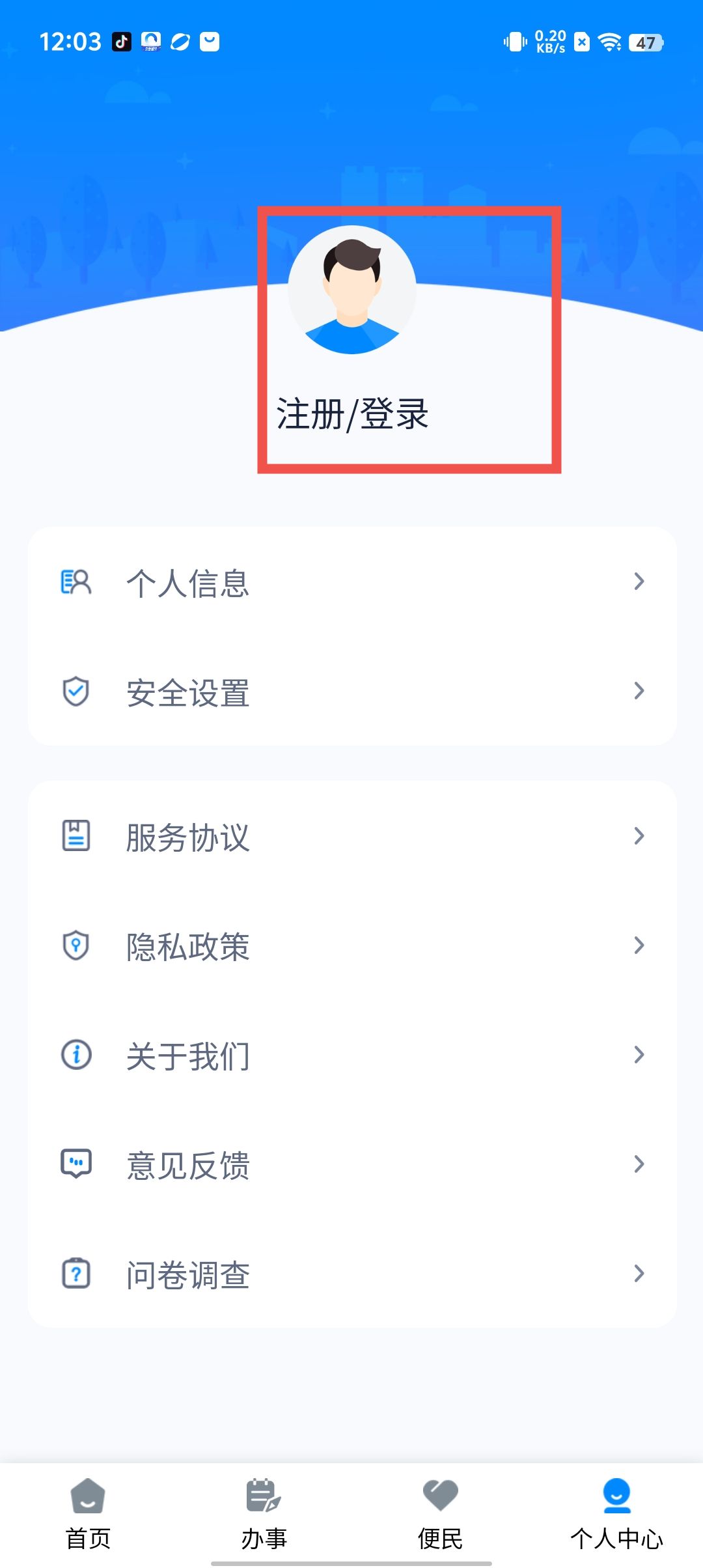Open 意见反馈 row
The width and height of the screenshot is (703, 1568).
pyautogui.click(x=351, y=1165)
